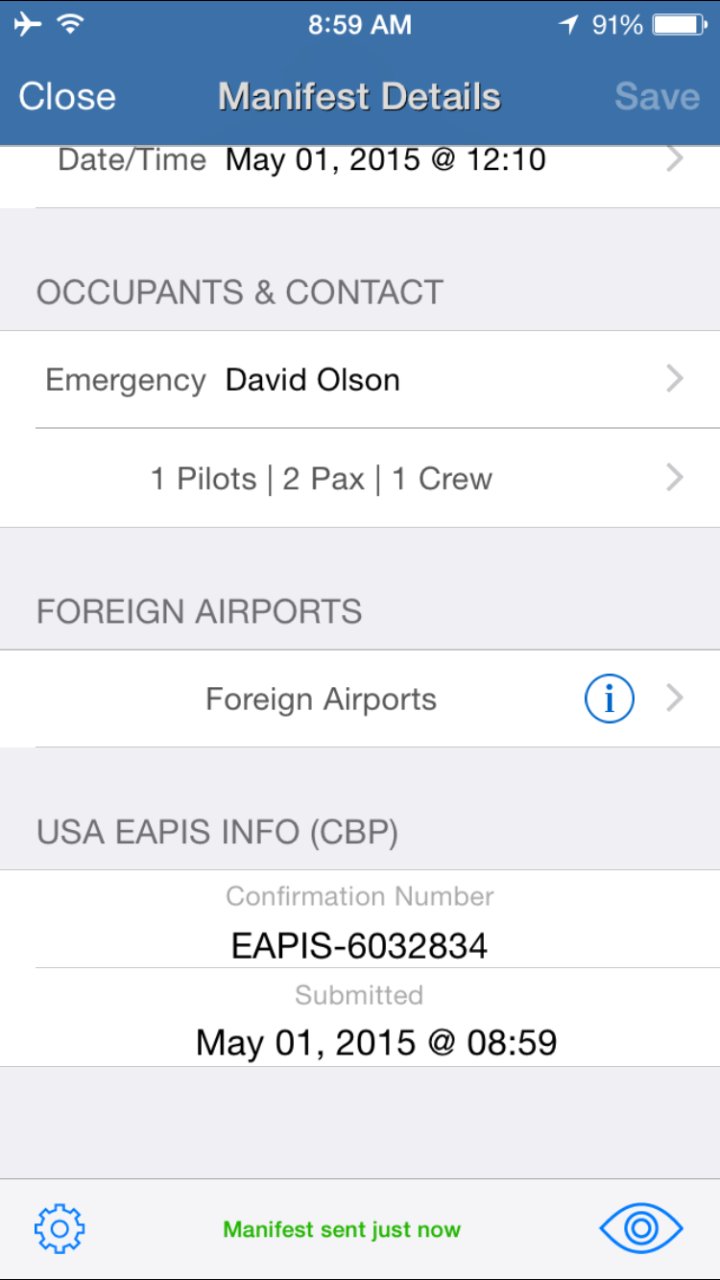
Task: Open settings via the gear icon
Action: point(60,1229)
